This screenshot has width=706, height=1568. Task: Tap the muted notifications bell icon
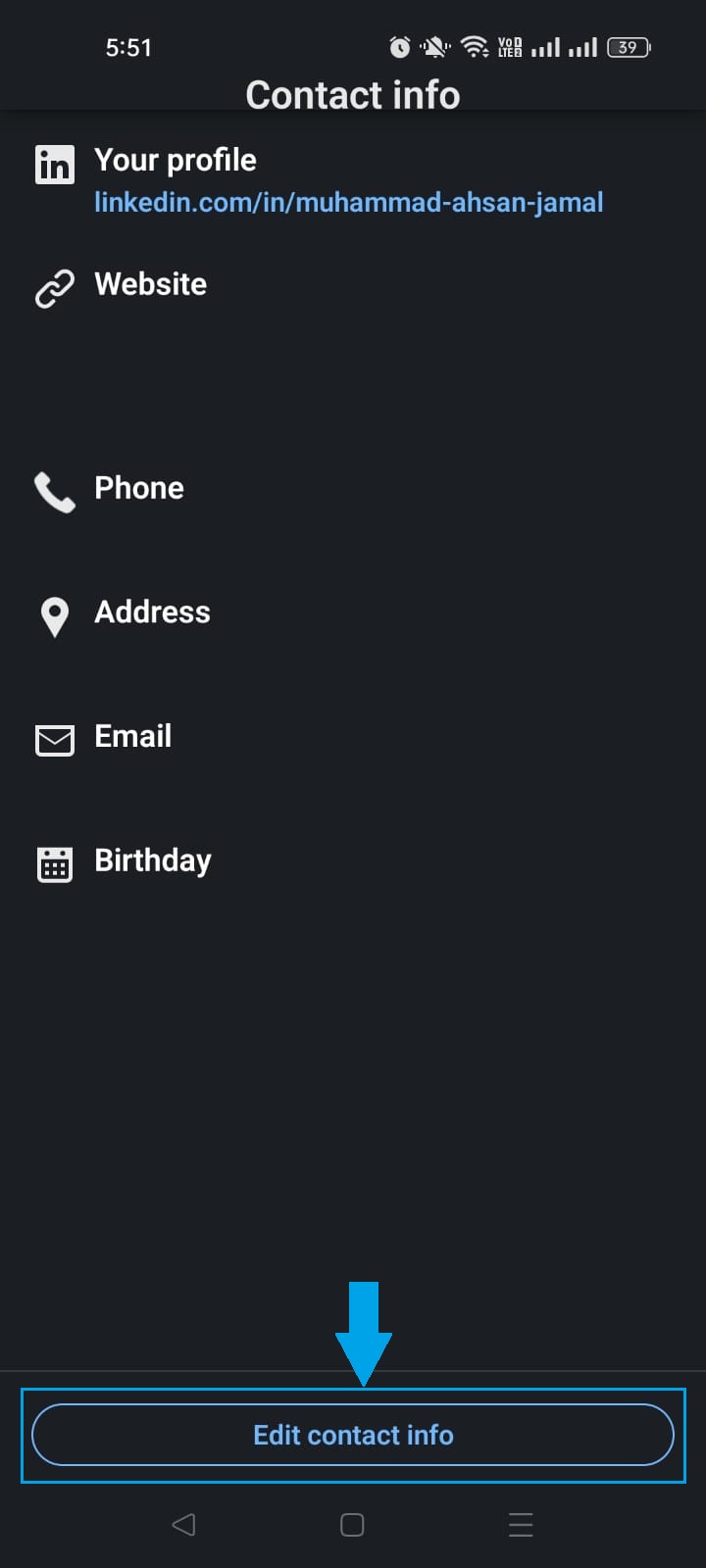click(x=433, y=46)
